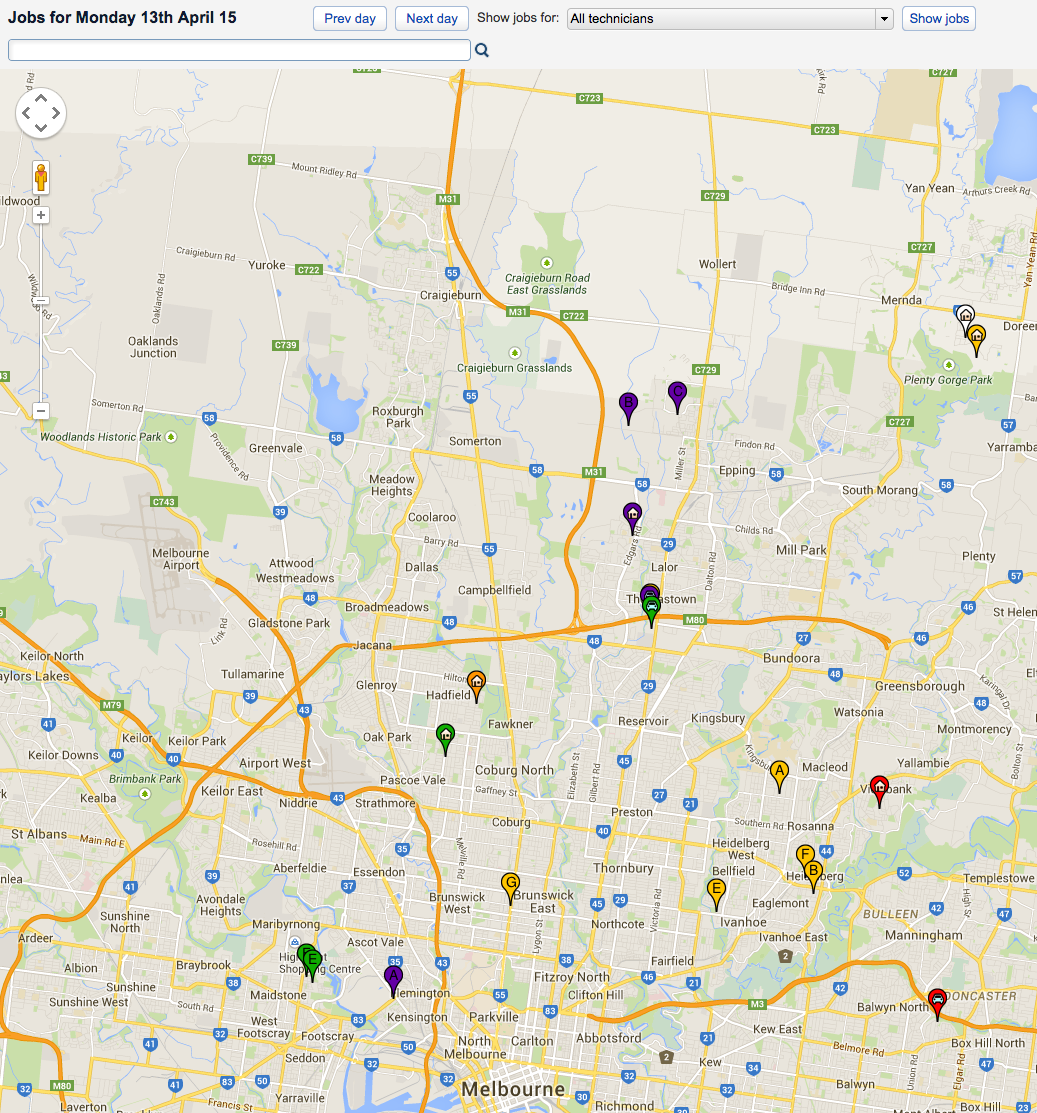Open the green house marker near Oak Park
The image size is (1037, 1113).
(x=446, y=735)
